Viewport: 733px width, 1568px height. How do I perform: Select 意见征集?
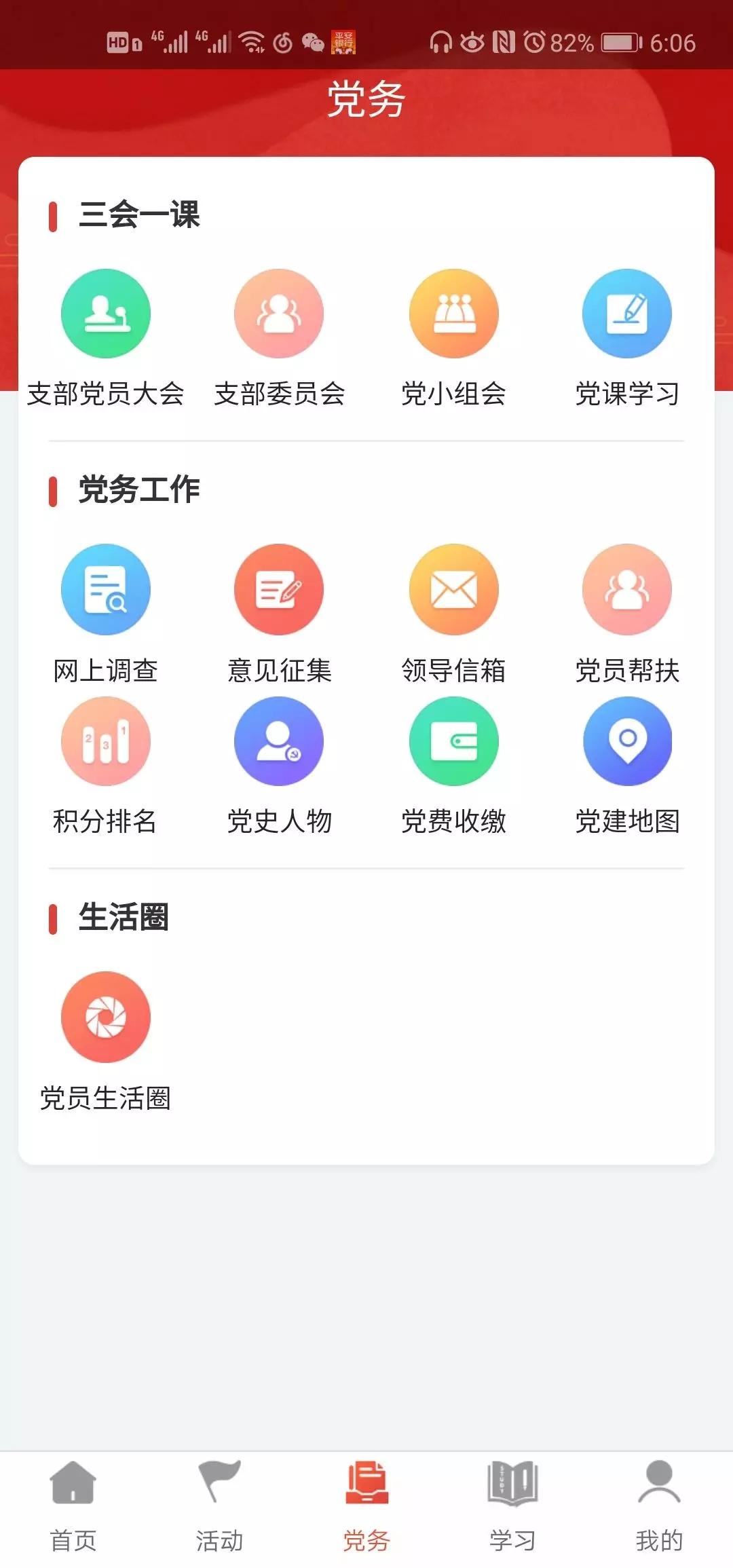279,589
